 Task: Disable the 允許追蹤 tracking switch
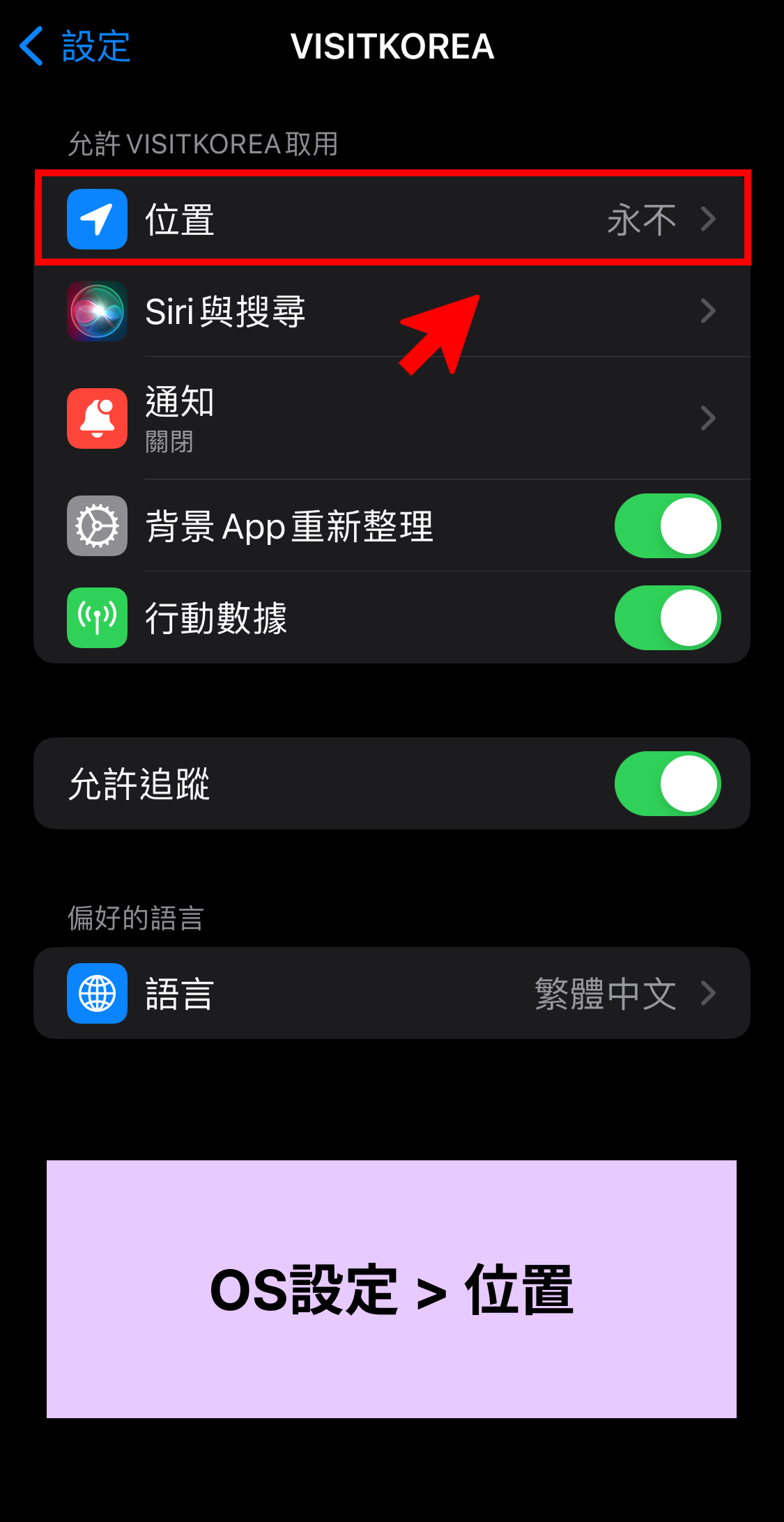coord(667,783)
